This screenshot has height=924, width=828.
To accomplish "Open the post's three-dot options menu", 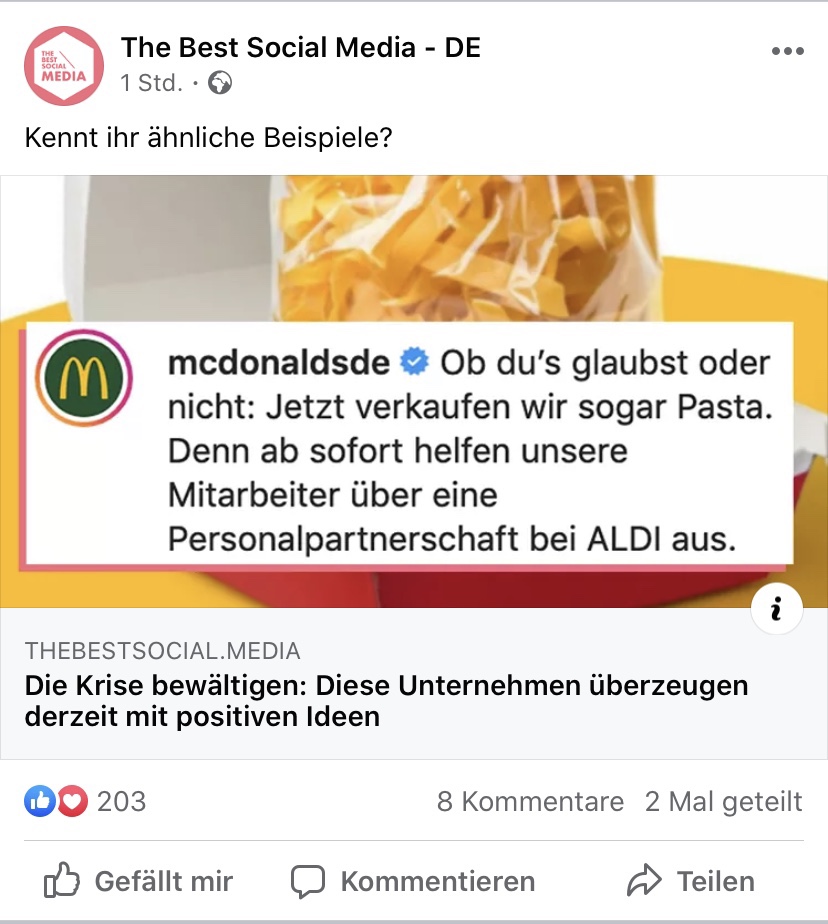I will point(787,52).
